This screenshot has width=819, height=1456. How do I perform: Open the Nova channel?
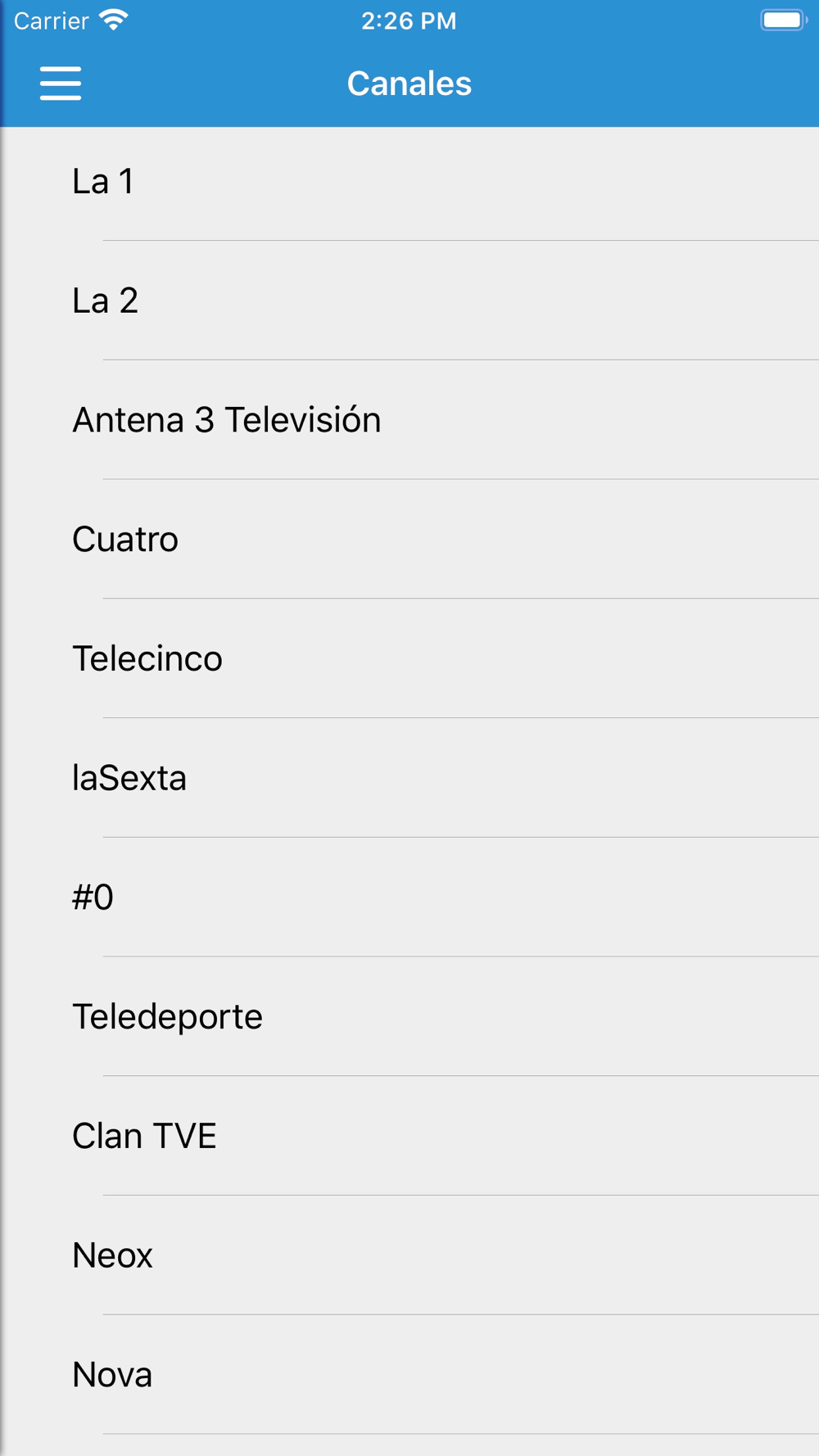(x=409, y=1375)
